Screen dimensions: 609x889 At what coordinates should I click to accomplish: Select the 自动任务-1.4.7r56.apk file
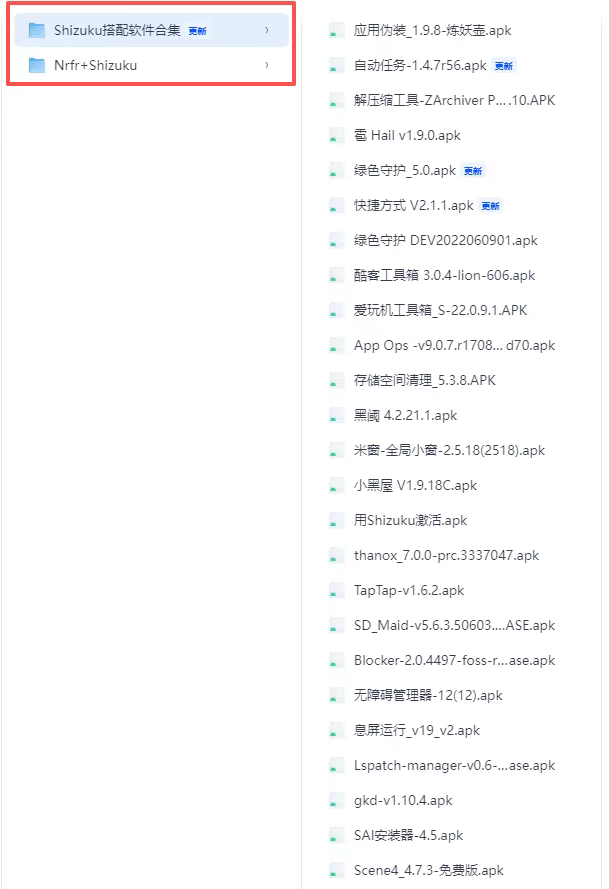pos(420,66)
